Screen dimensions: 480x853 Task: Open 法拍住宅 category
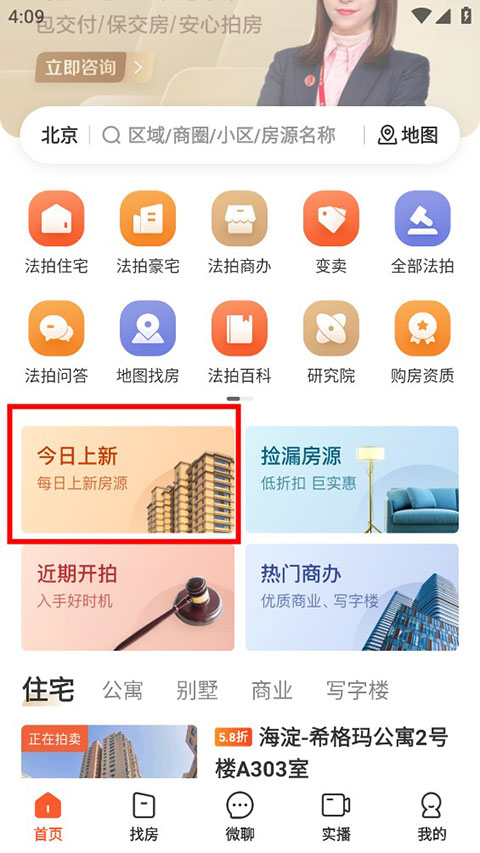point(56,232)
